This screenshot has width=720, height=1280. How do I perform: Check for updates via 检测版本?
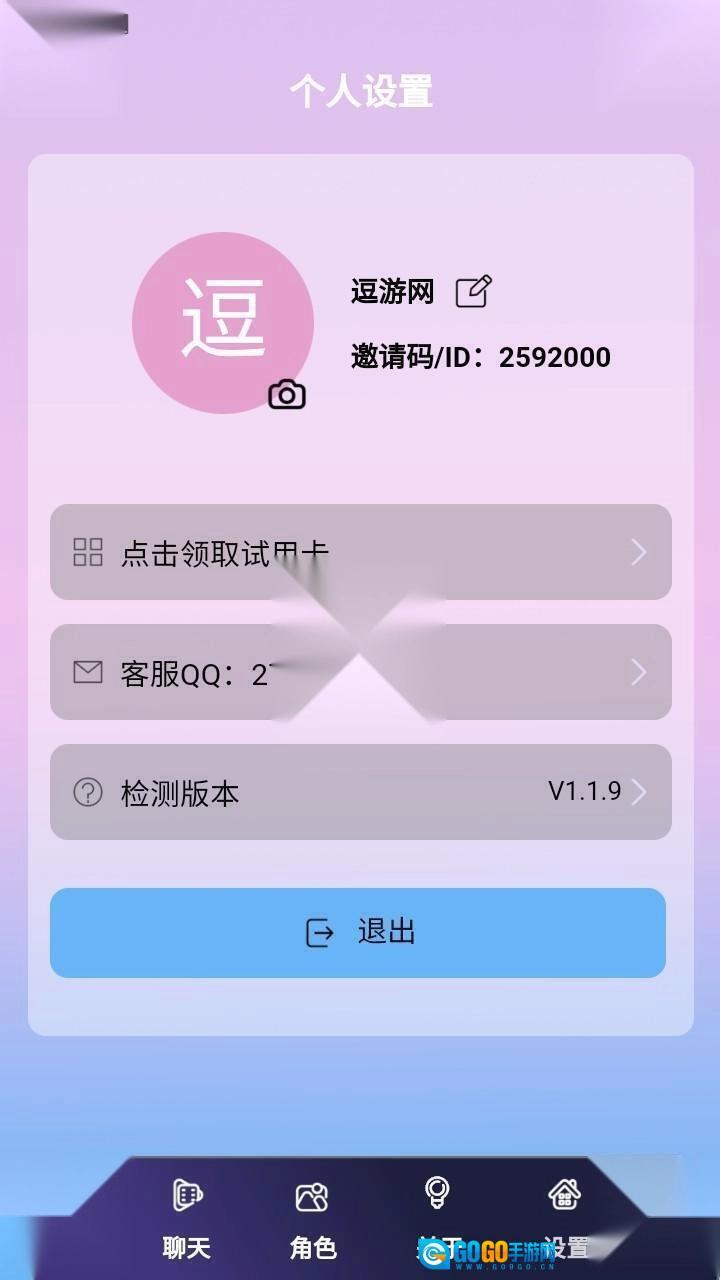point(360,792)
